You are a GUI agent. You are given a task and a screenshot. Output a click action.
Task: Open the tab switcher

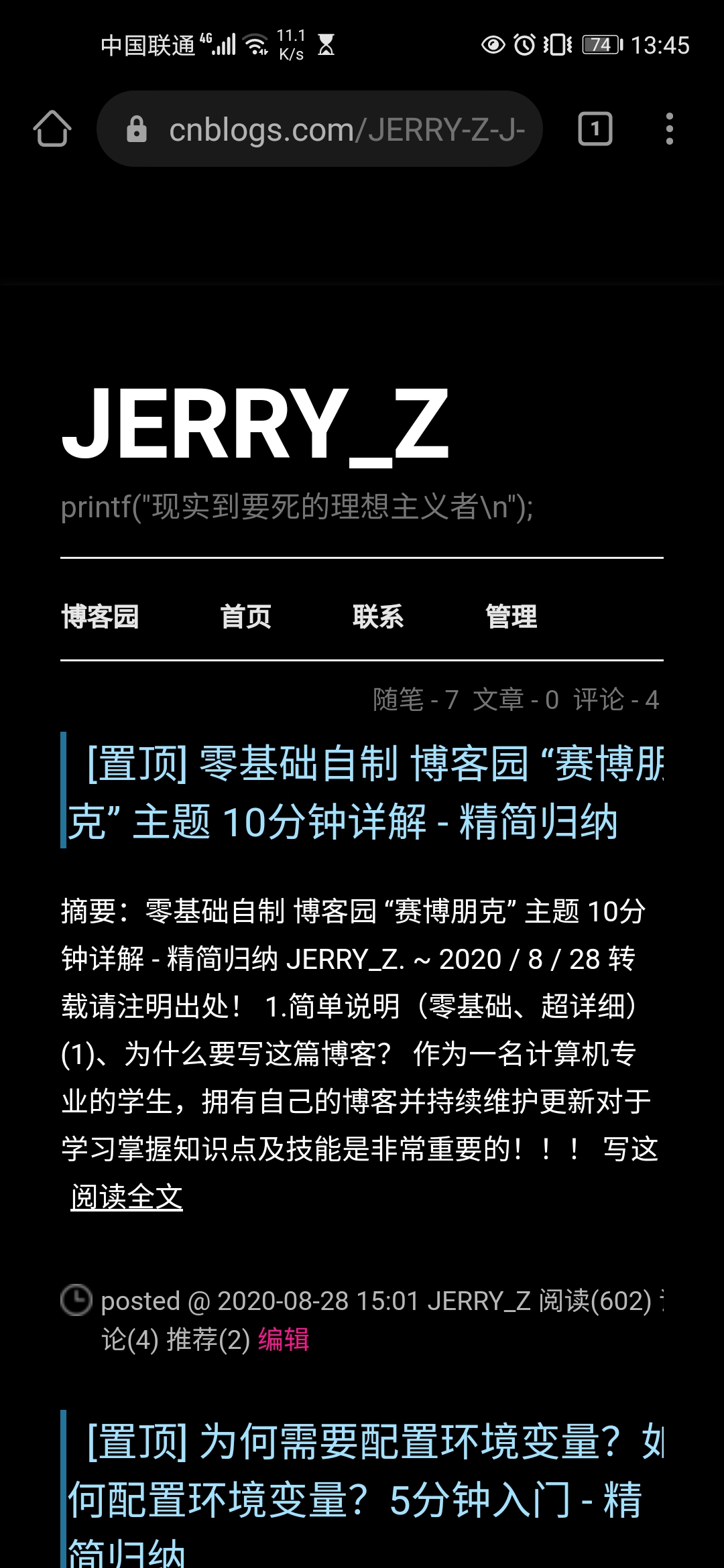[595, 129]
